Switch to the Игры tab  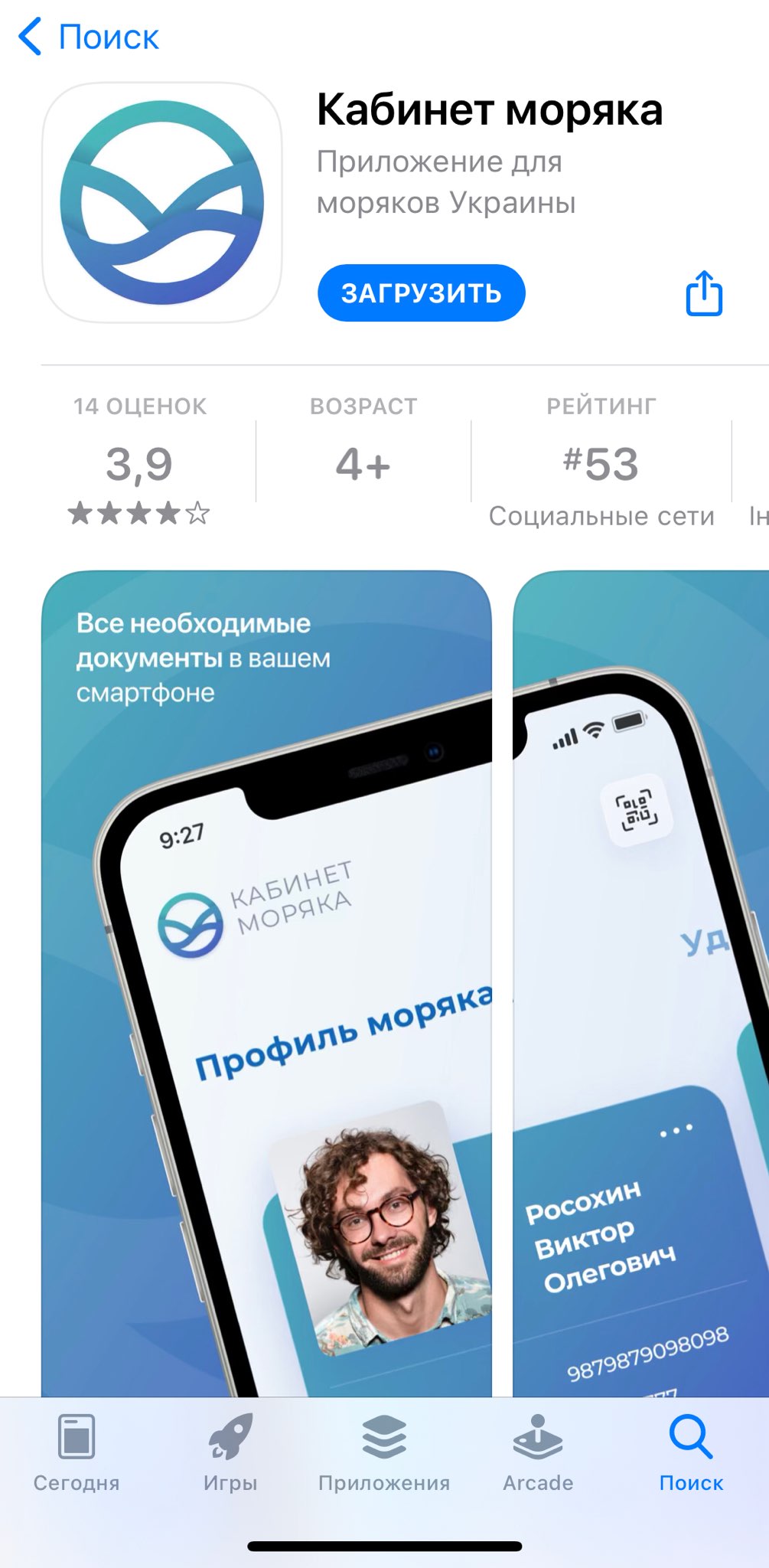[230, 1452]
